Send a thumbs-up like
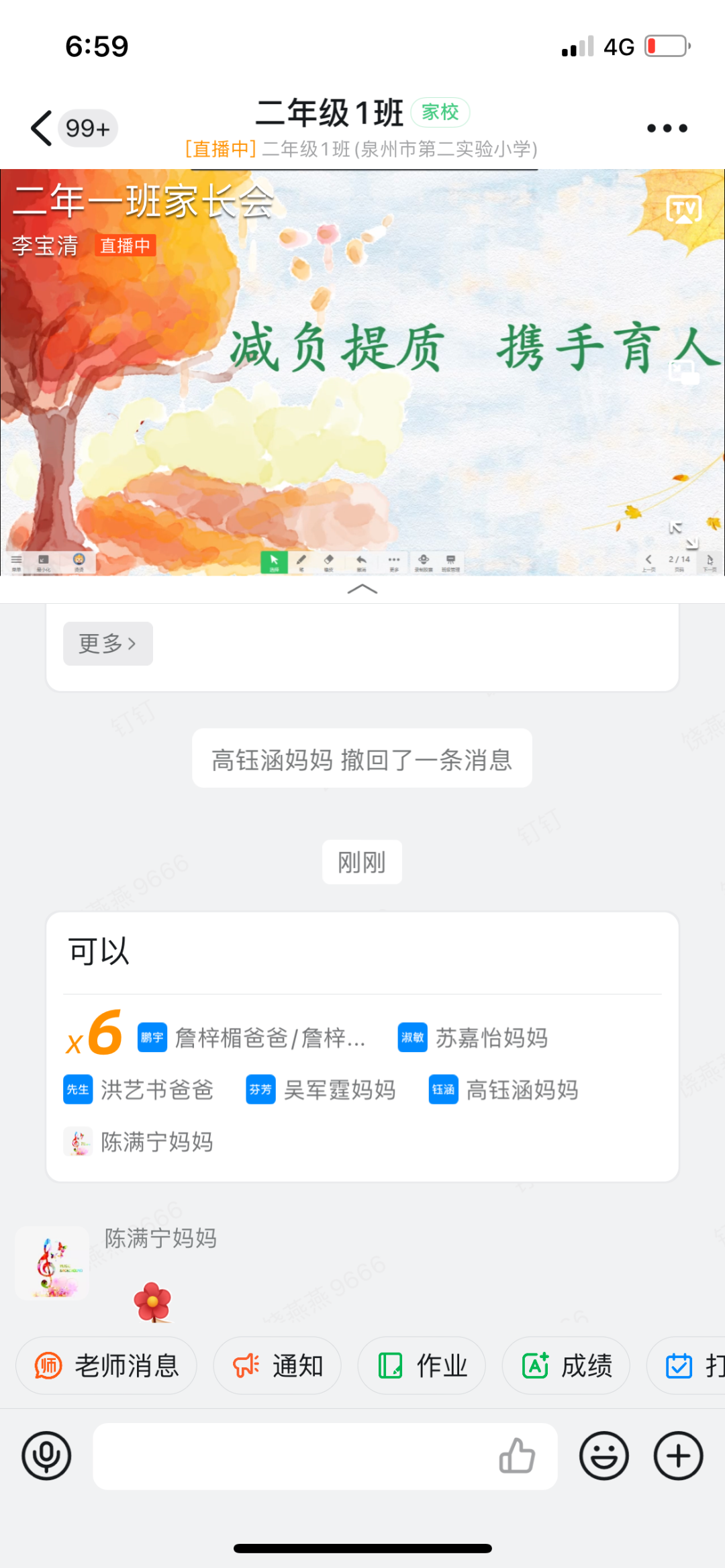725x1568 pixels. 517,1456
